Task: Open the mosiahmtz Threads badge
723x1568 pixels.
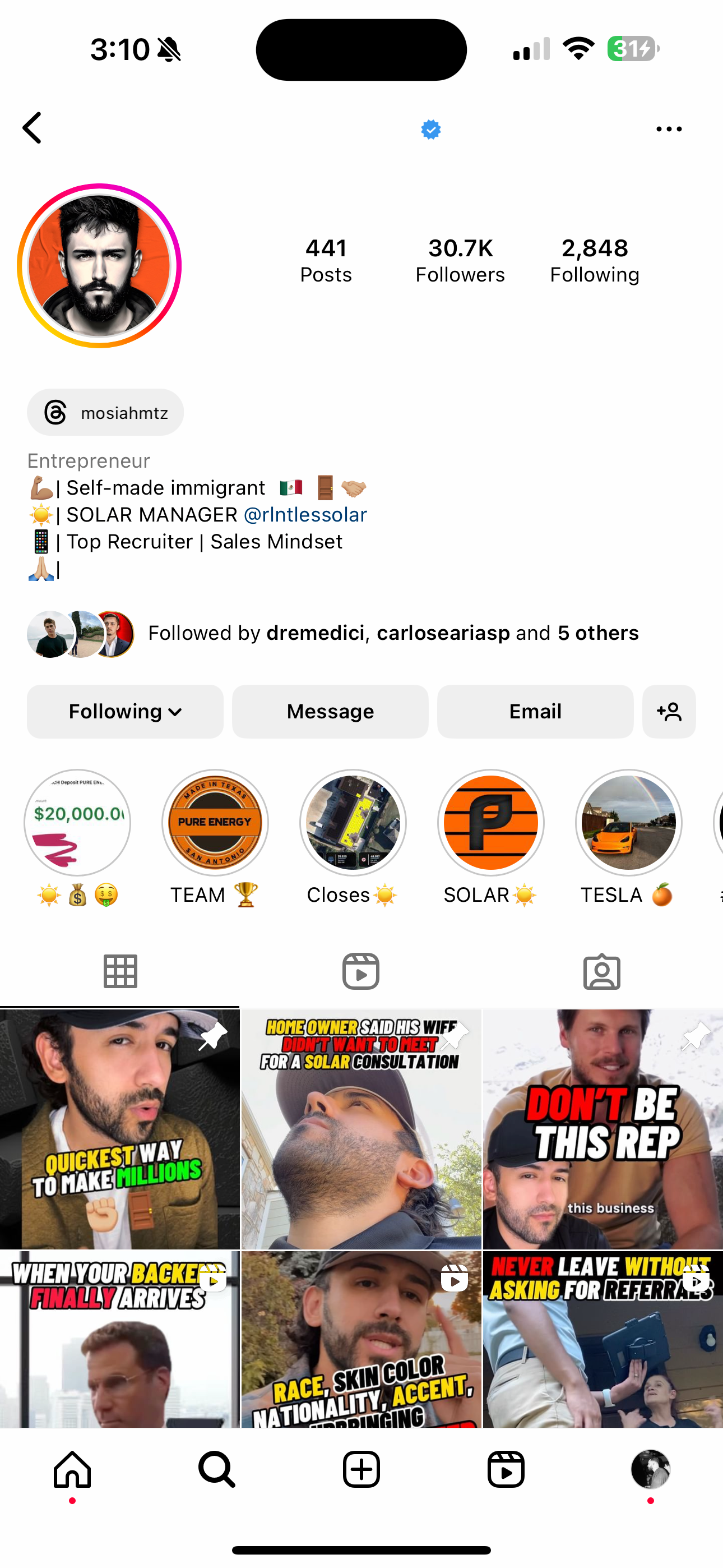Action: [105, 413]
